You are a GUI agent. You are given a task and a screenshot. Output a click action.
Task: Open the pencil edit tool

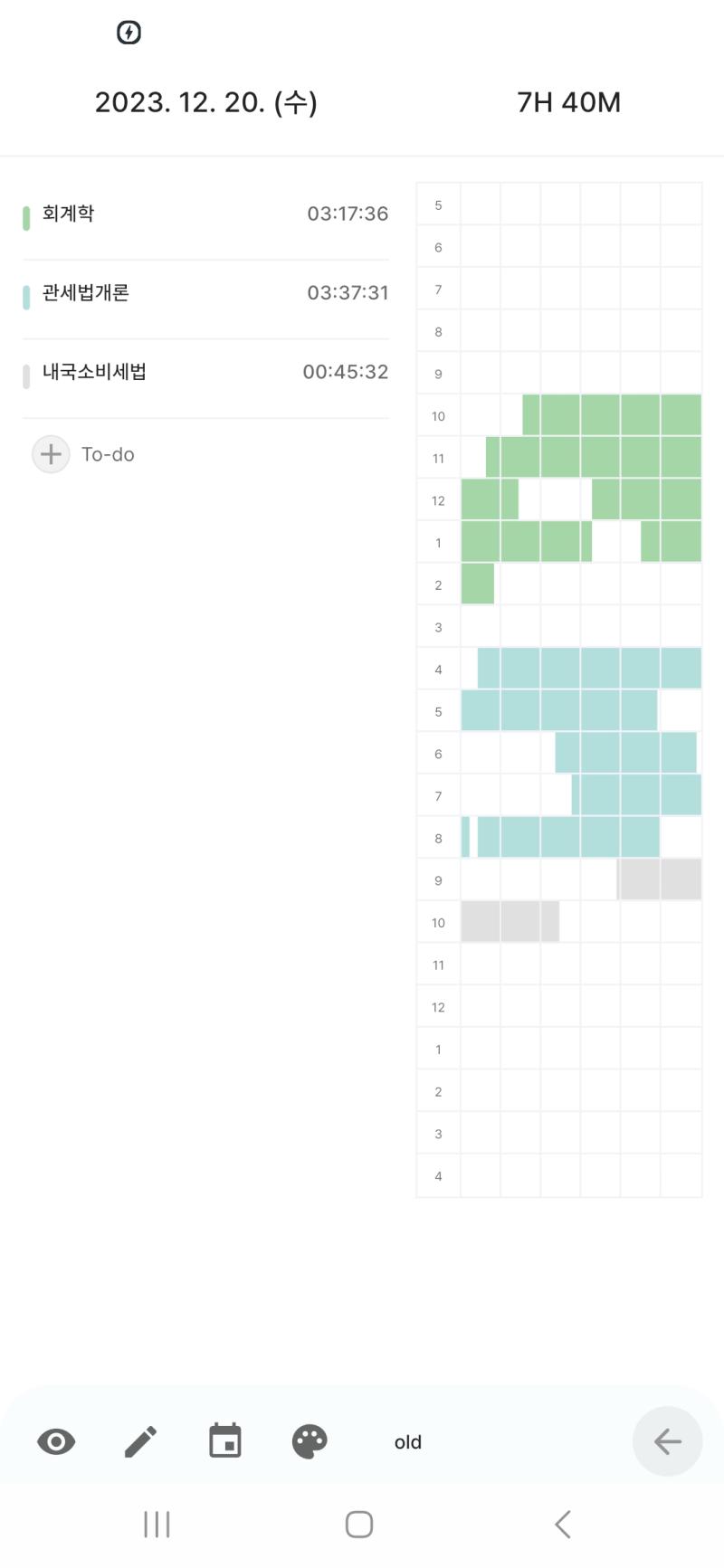(x=140, y=1441)
